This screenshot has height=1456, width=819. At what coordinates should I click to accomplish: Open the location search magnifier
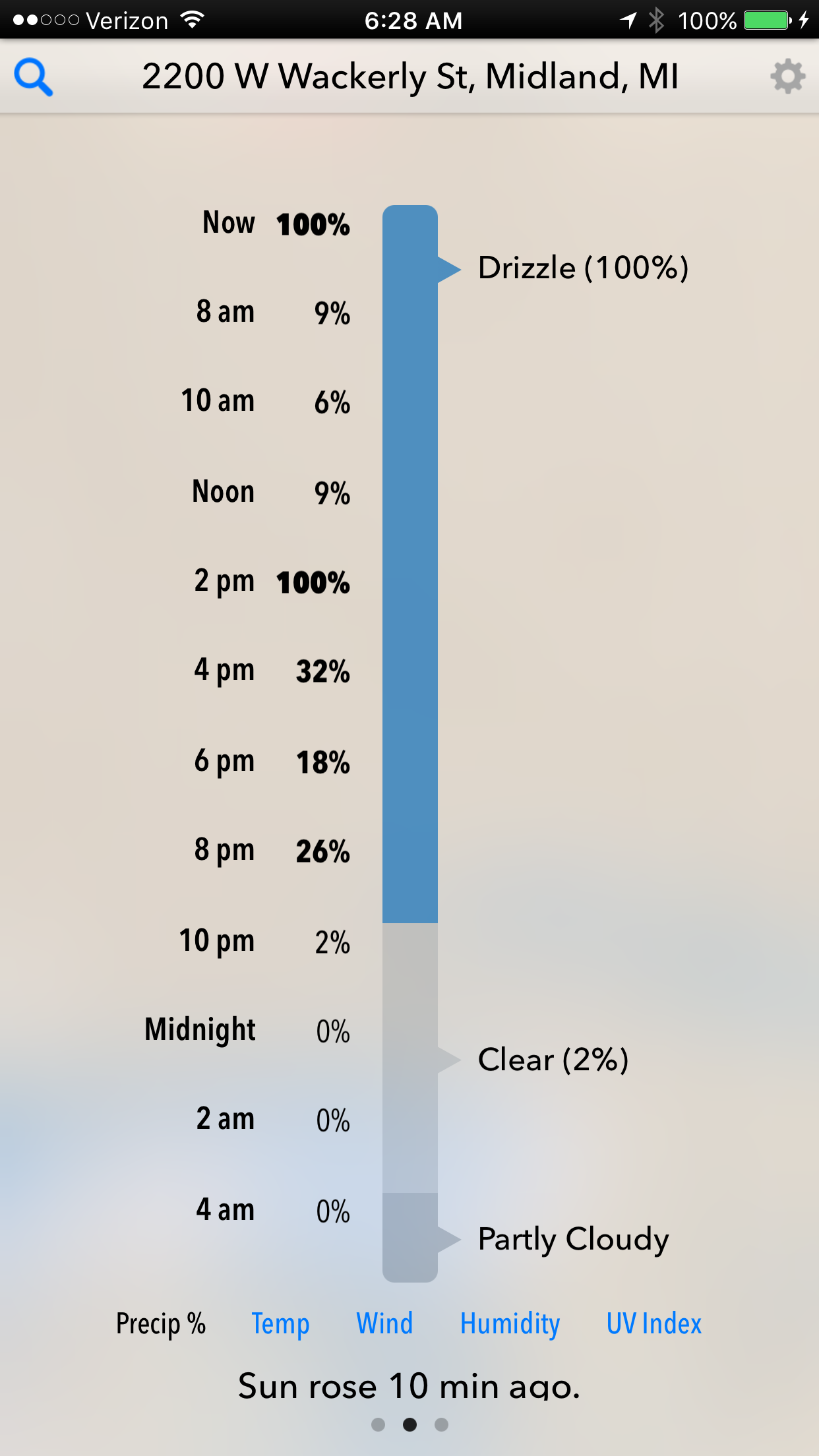pos(33,77)
